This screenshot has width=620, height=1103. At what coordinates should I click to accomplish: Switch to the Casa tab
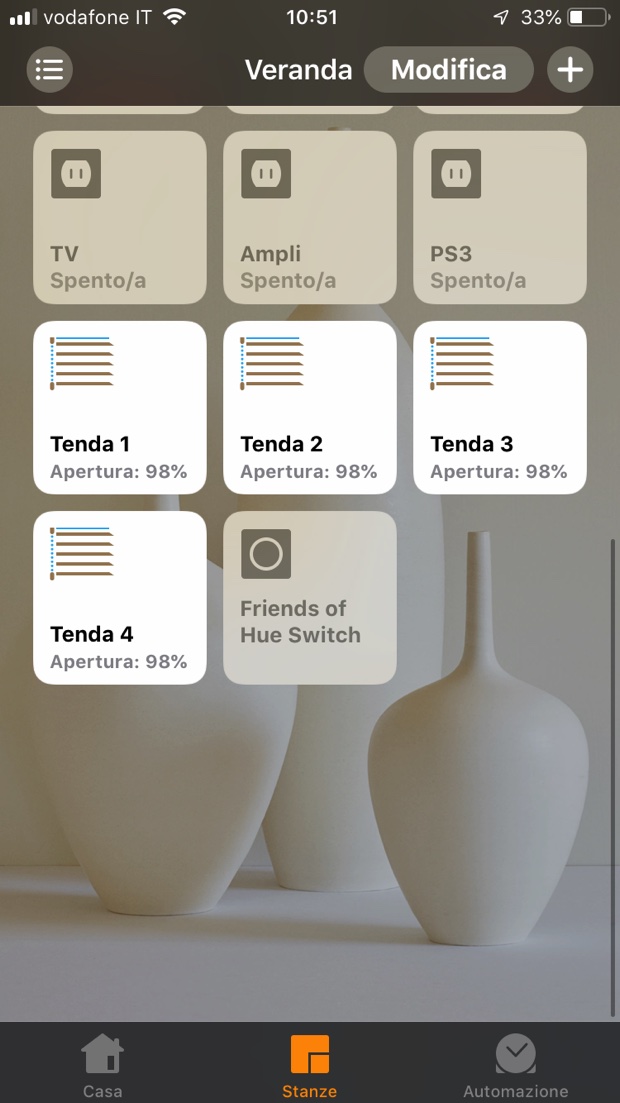[102, 1066]
